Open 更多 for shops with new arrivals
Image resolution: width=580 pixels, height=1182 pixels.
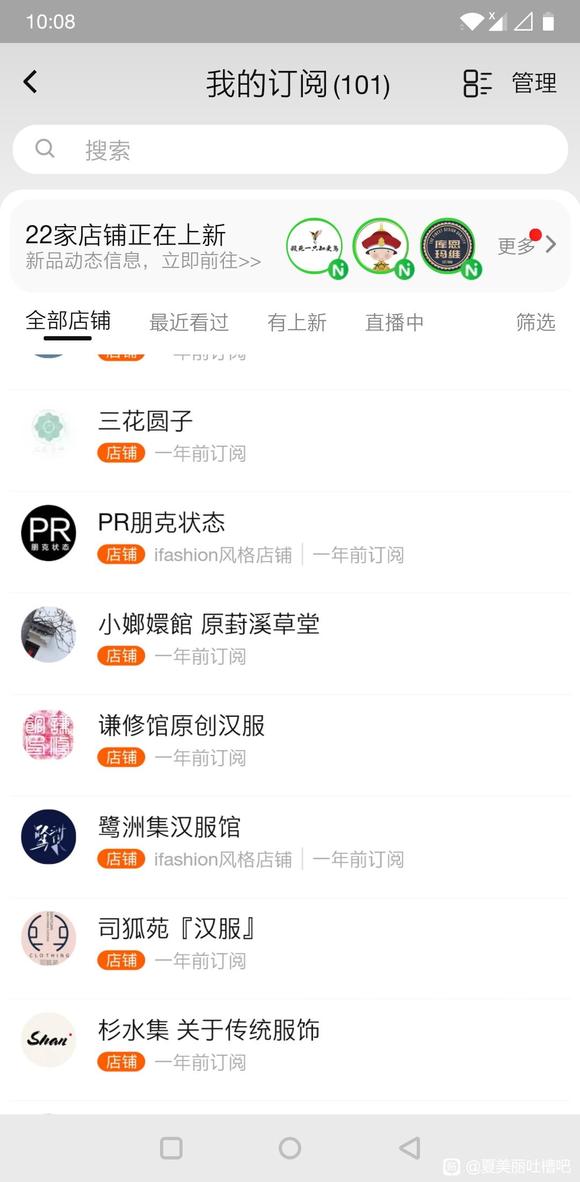(x=527, y=245)
